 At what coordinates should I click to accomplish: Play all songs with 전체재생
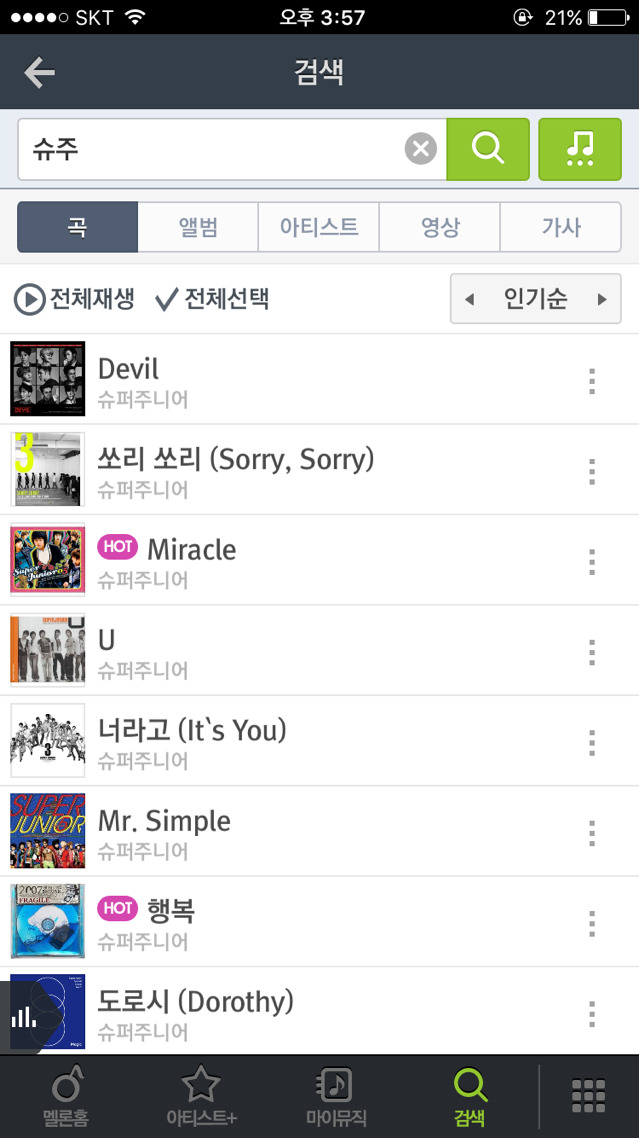pos(74,299)
